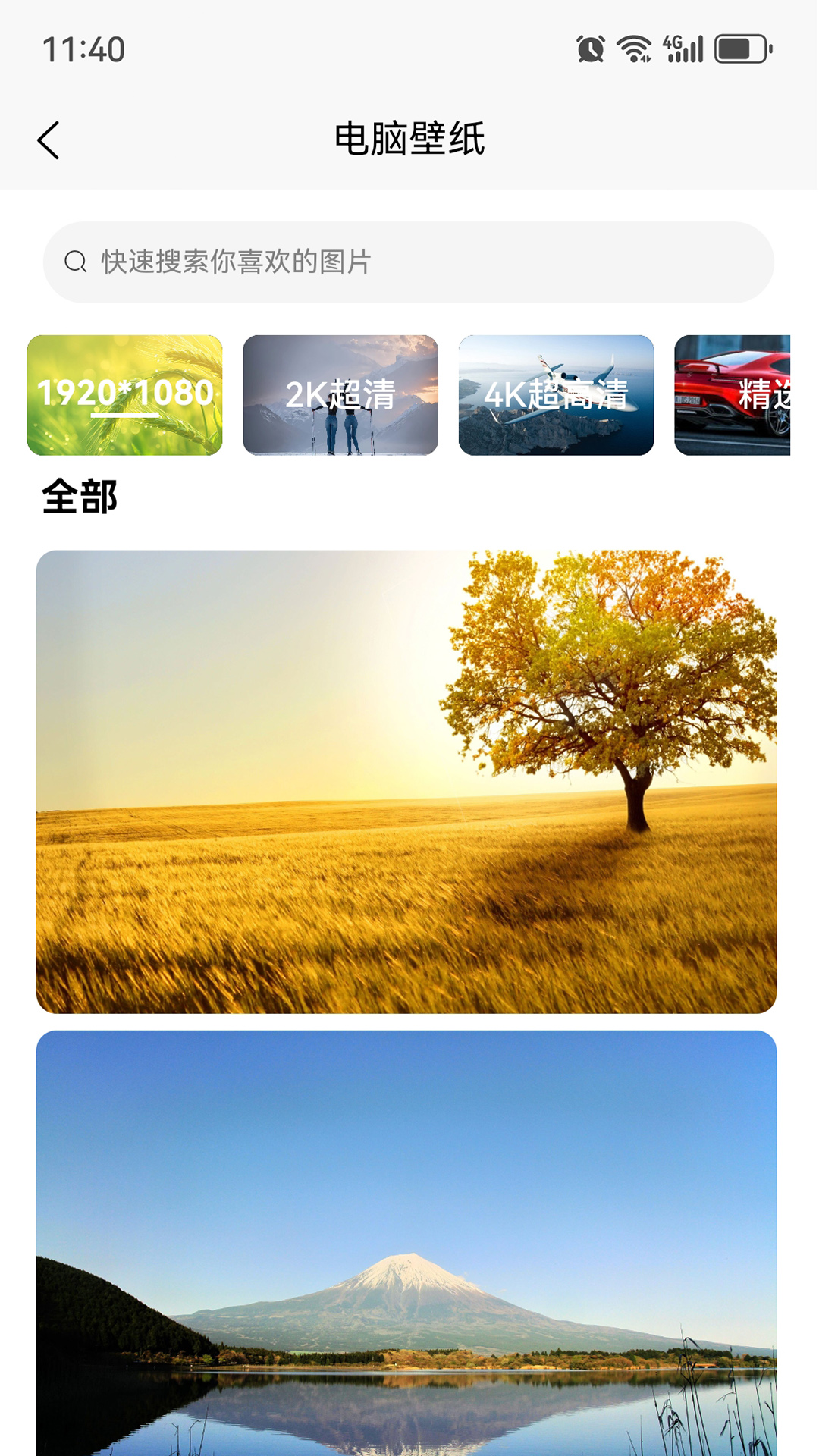Open the golden wheat field wallpaper

(x=406, y=781)
